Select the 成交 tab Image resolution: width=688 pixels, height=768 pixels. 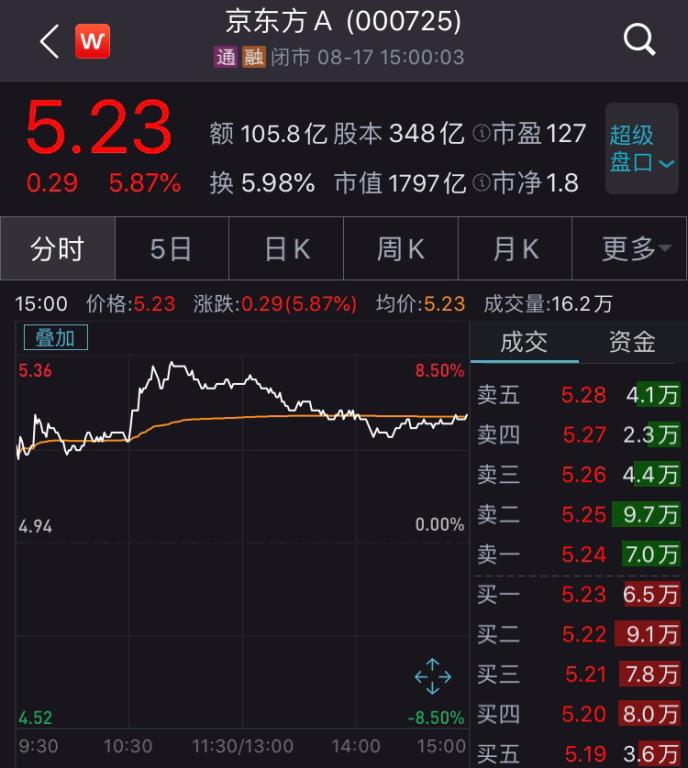coord(524,342)
